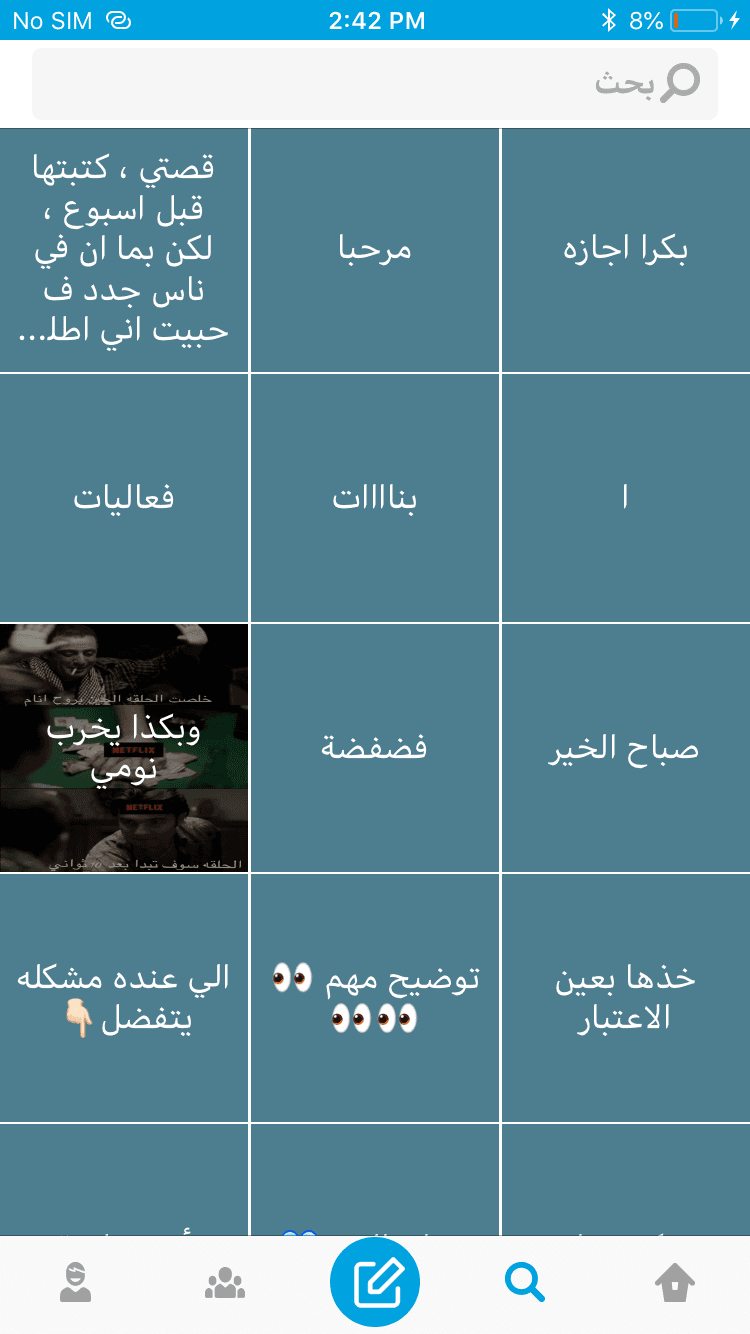Open the توضيح مهم post tile
This screenshot has width=750, height=1334.
(x=375, y=998)
